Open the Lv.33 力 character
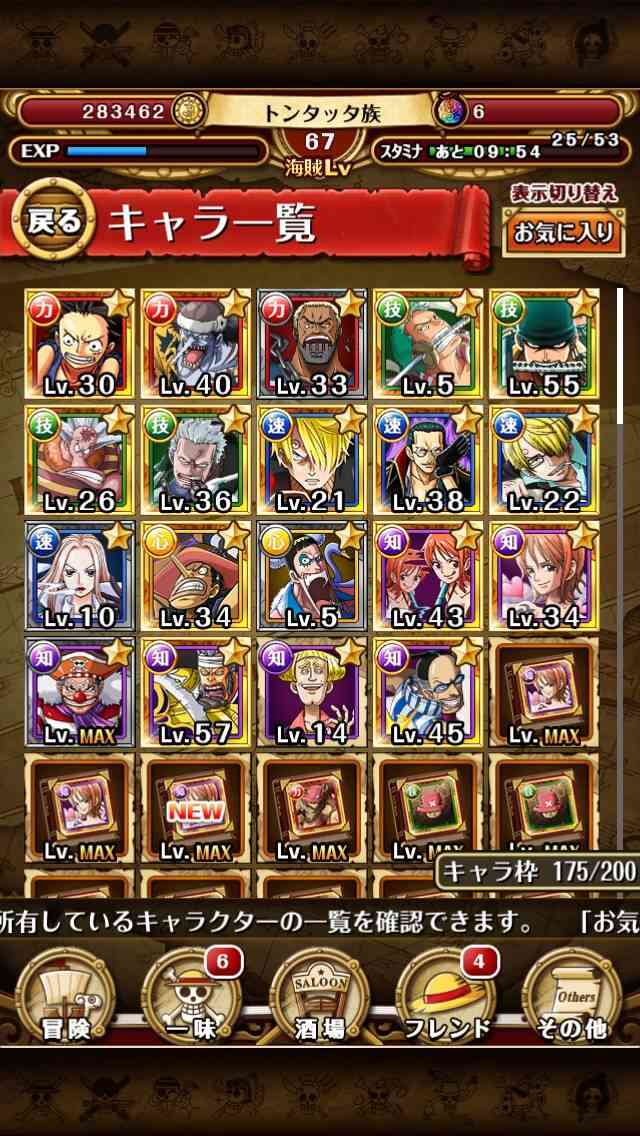 pos(312,344)
